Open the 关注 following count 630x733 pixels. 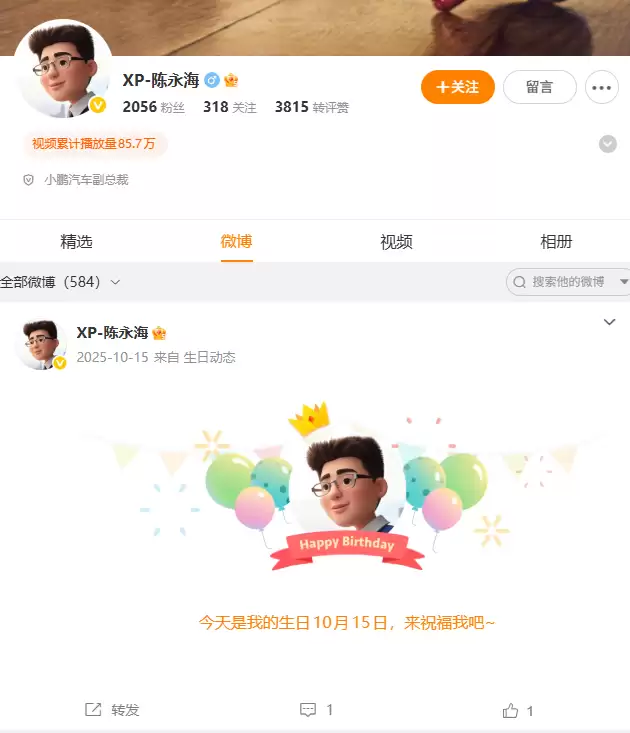229,107
